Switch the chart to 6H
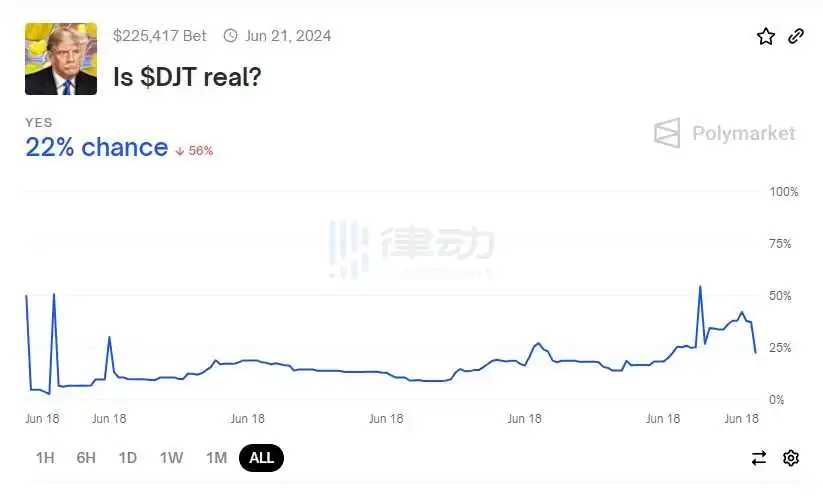 coord(86,458)
